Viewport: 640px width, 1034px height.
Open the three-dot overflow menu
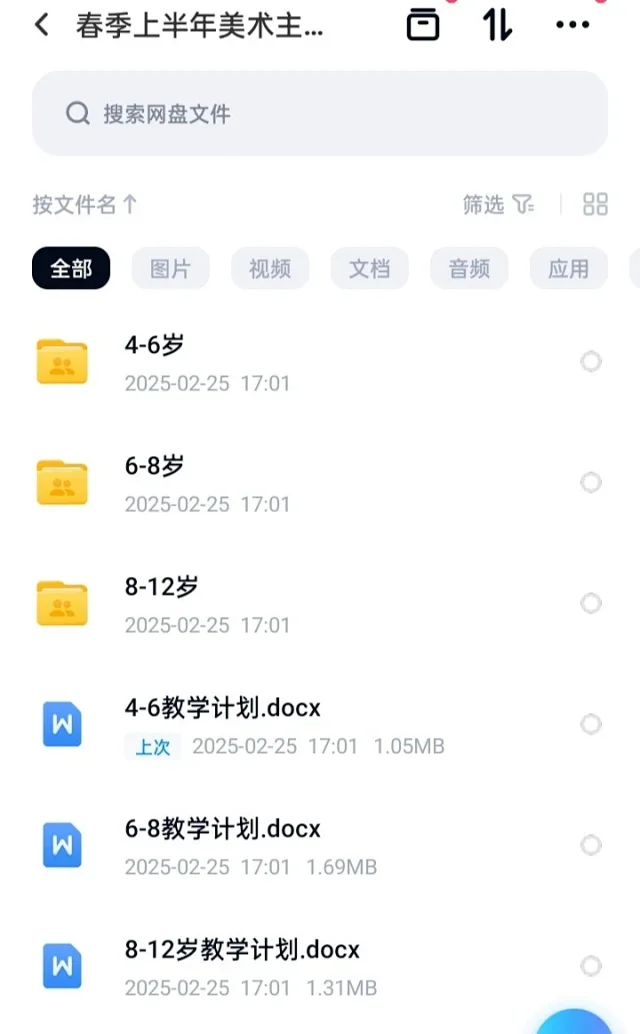(x=572, y=25)
